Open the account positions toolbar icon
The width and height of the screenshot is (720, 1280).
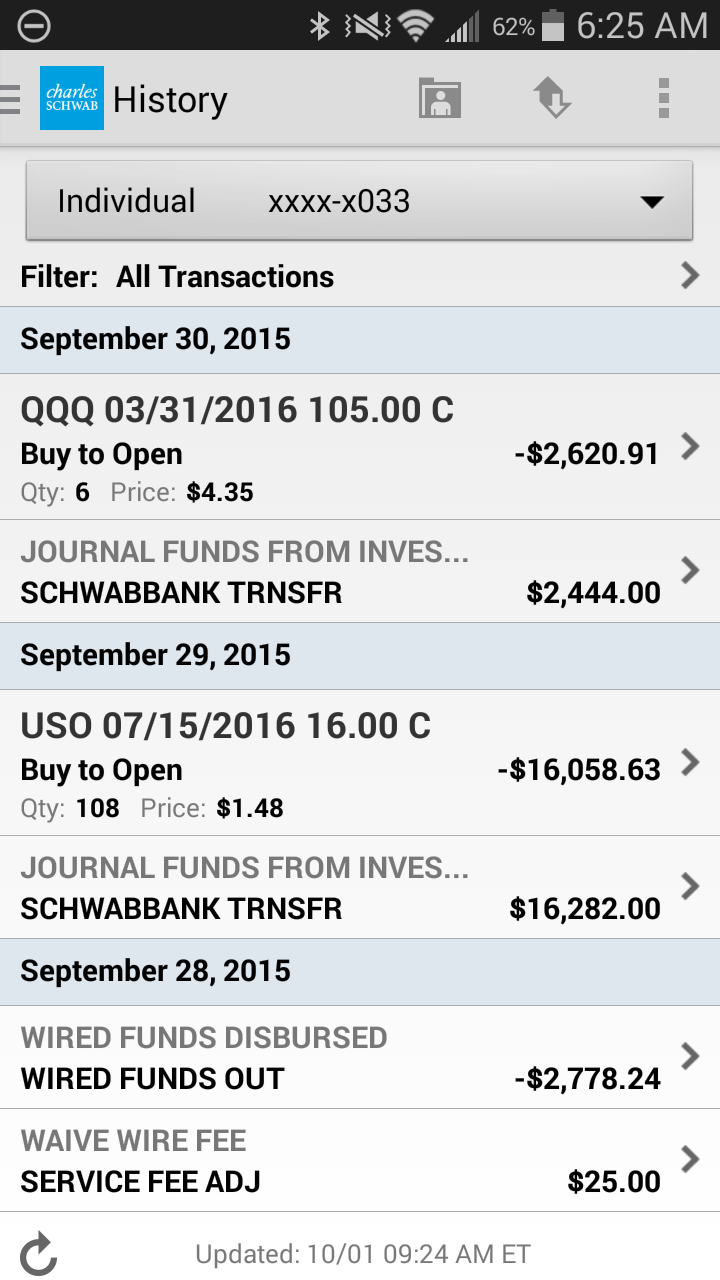tap(440, 97)
